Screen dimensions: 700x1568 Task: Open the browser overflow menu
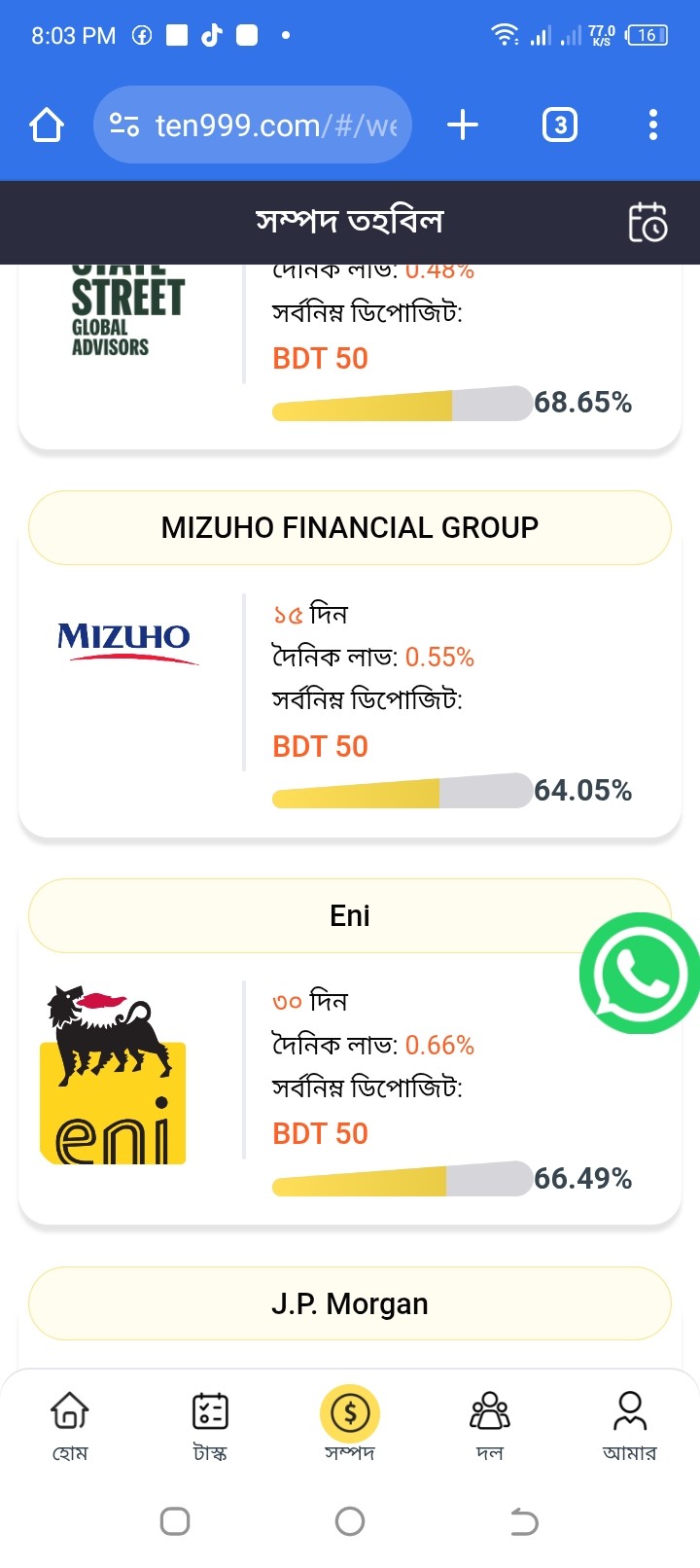pos(652,125)
